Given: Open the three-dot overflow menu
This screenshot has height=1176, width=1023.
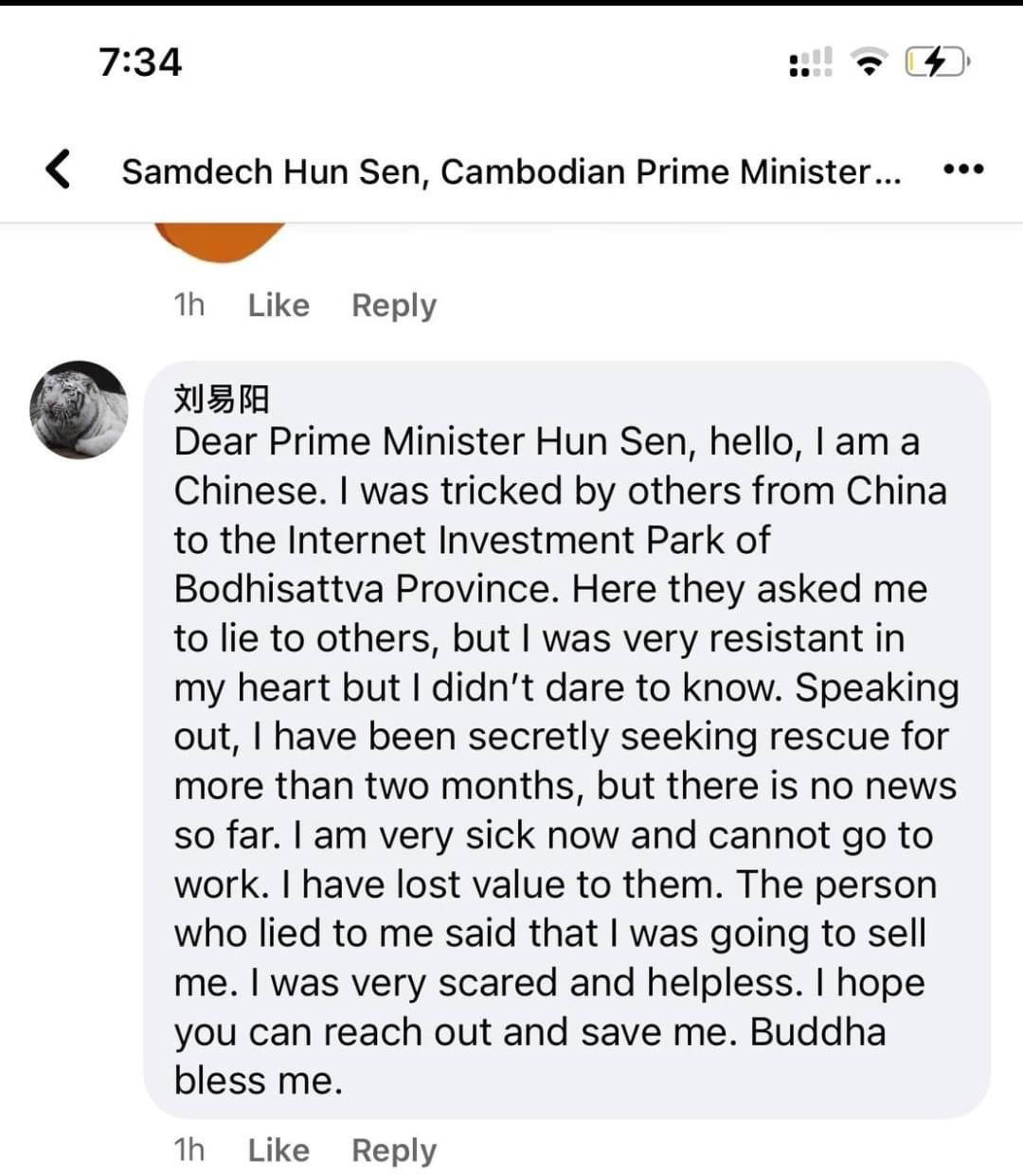Looking at the screenshot, I should coord(963,170).
